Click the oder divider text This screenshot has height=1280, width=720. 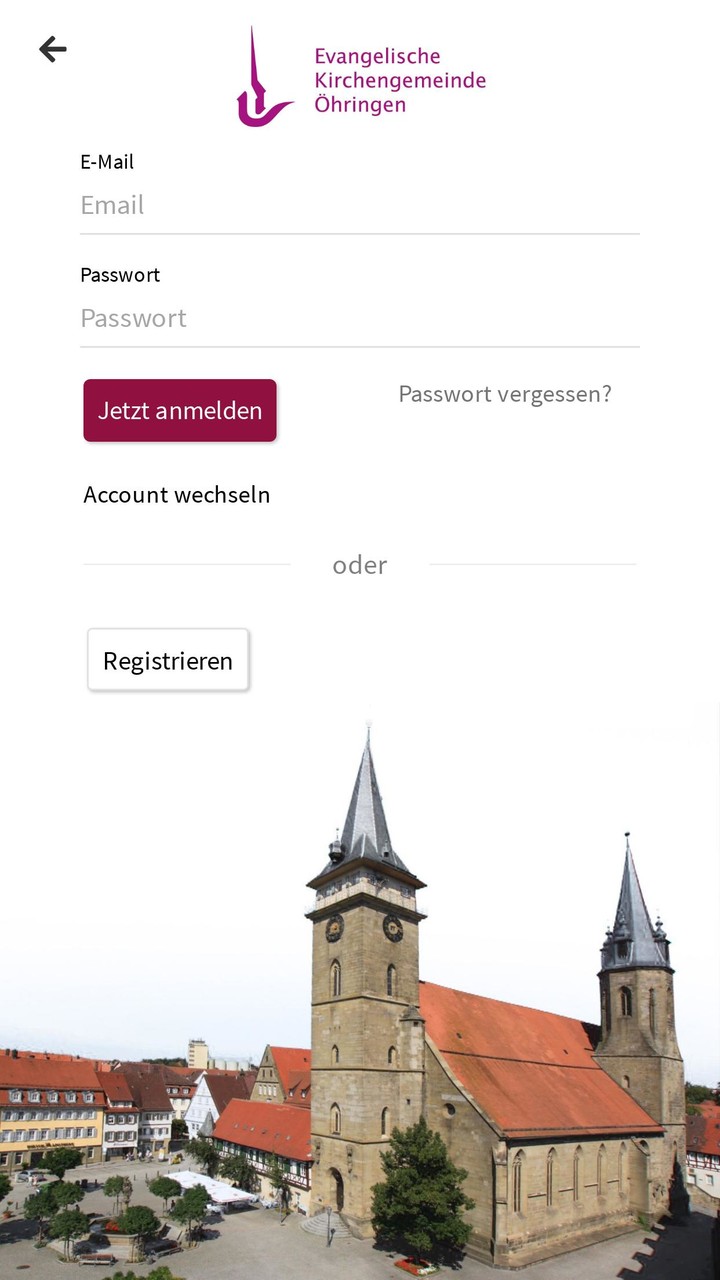(x=359, y=564)
